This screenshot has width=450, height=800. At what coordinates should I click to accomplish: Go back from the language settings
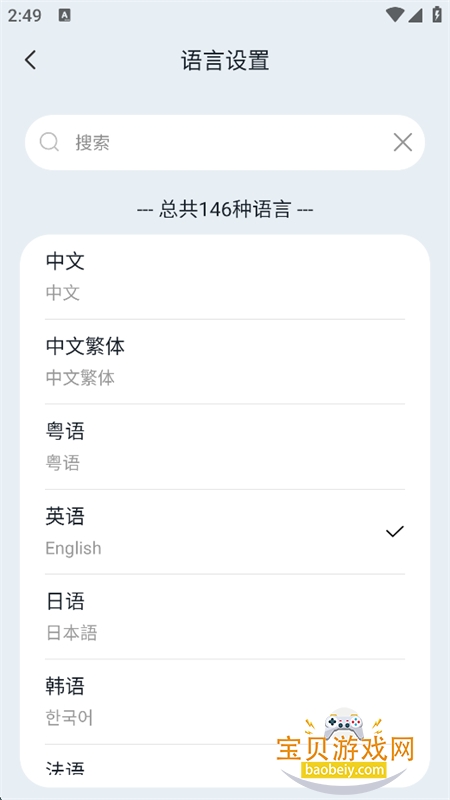tap(31, 60)
